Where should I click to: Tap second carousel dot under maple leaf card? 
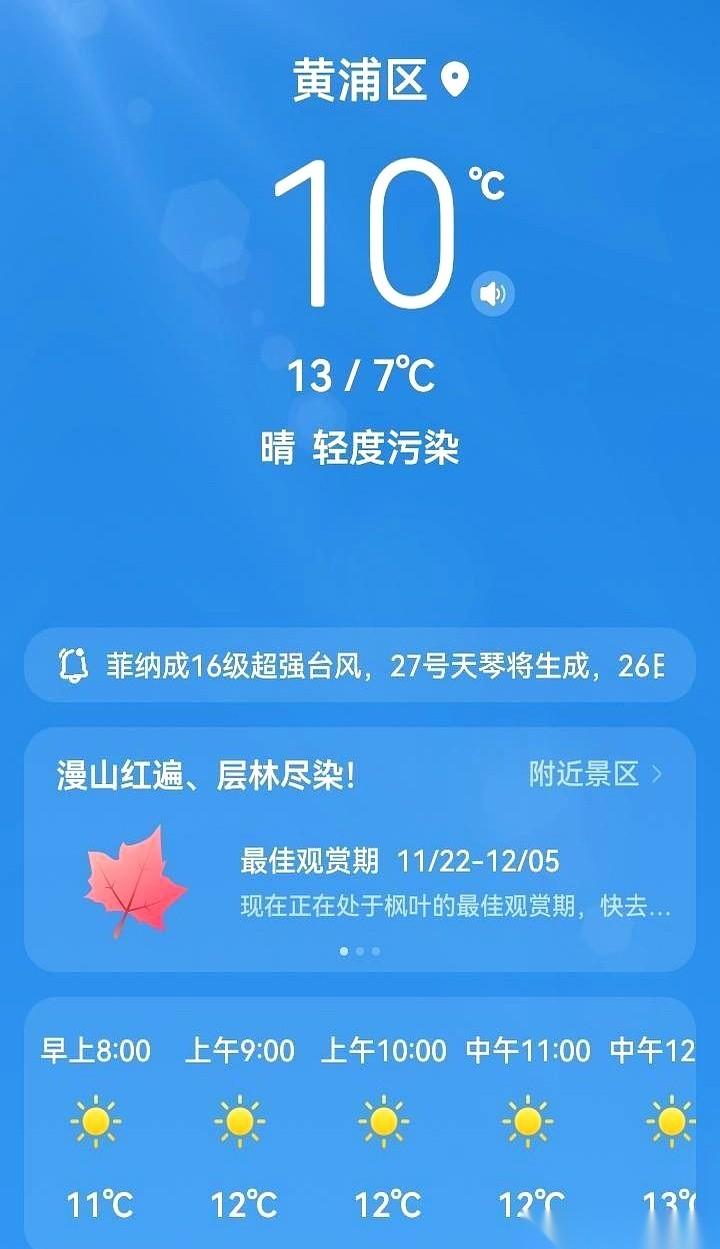coord(360,951)
